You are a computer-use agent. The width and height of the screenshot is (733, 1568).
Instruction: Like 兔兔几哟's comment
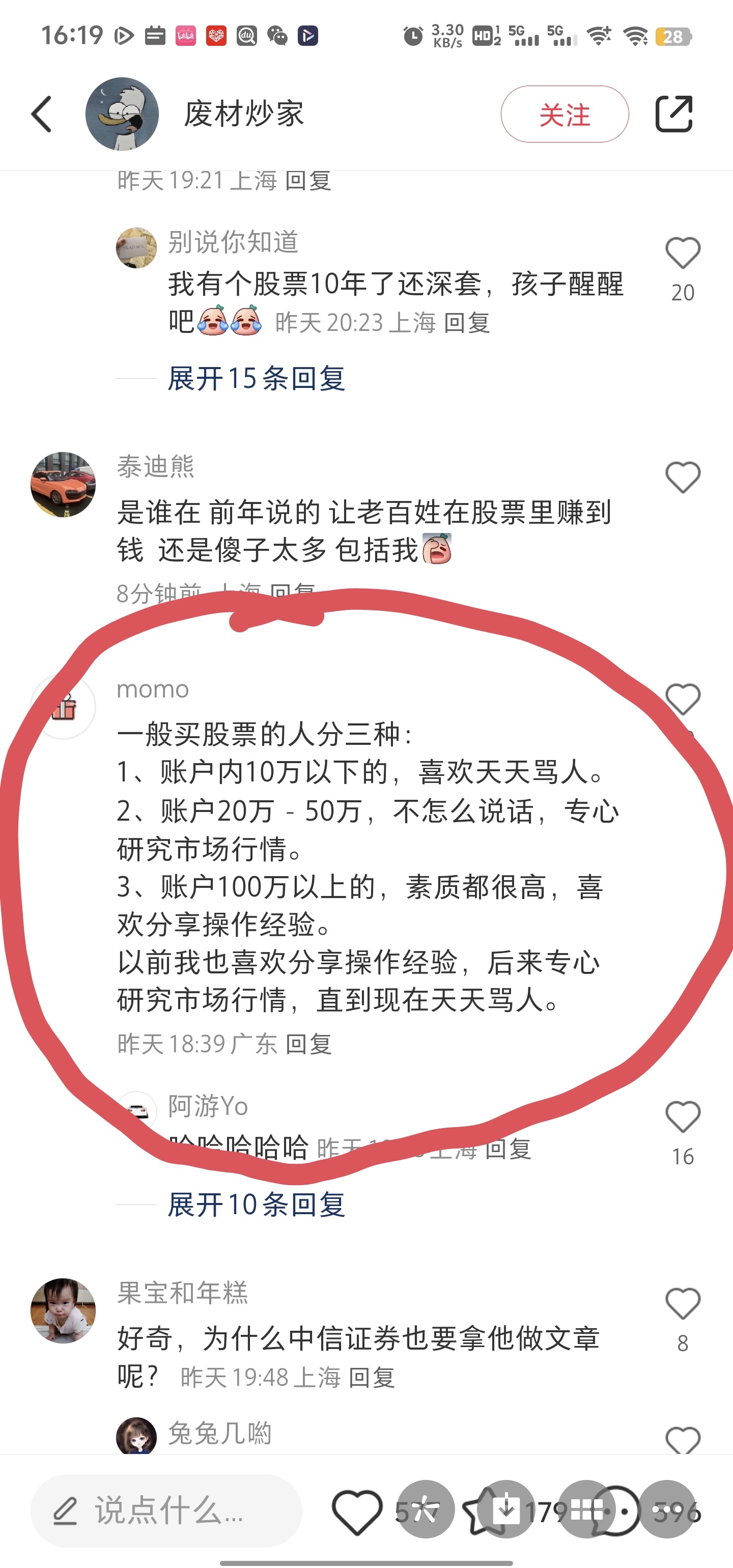[683, 1440]
